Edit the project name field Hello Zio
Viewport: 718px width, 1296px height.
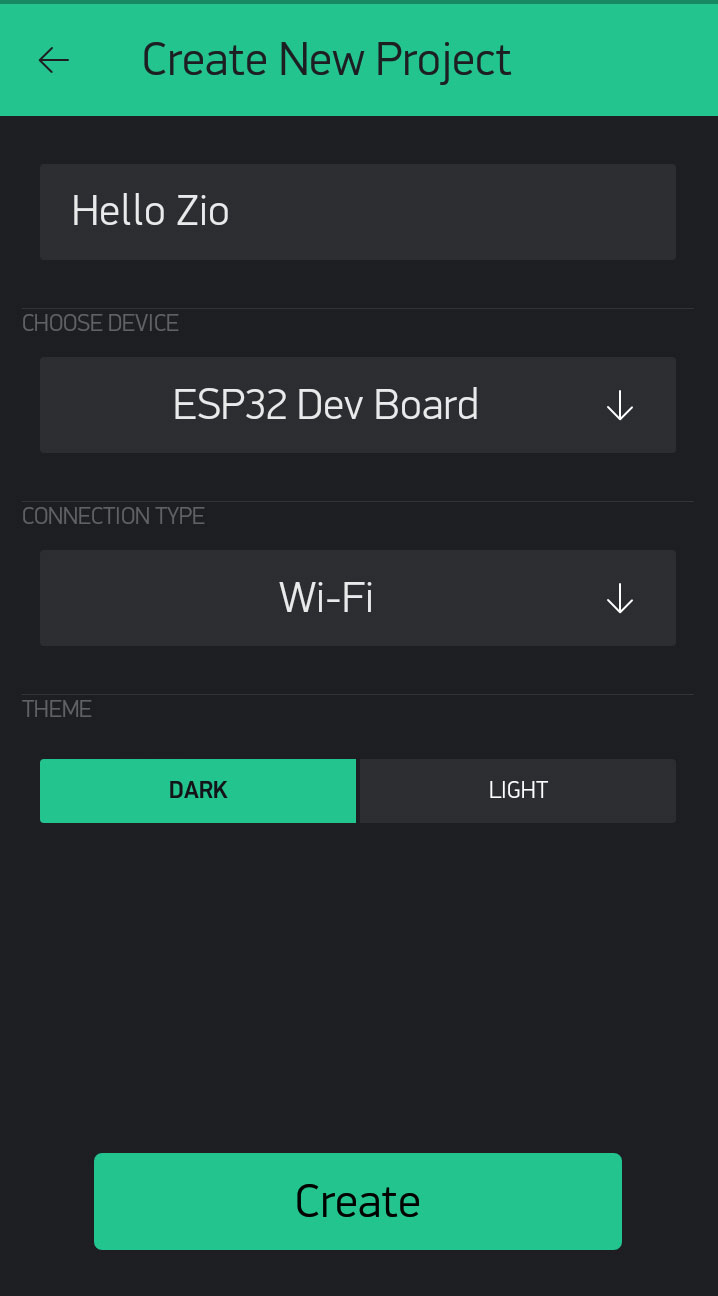pos(358,212)
